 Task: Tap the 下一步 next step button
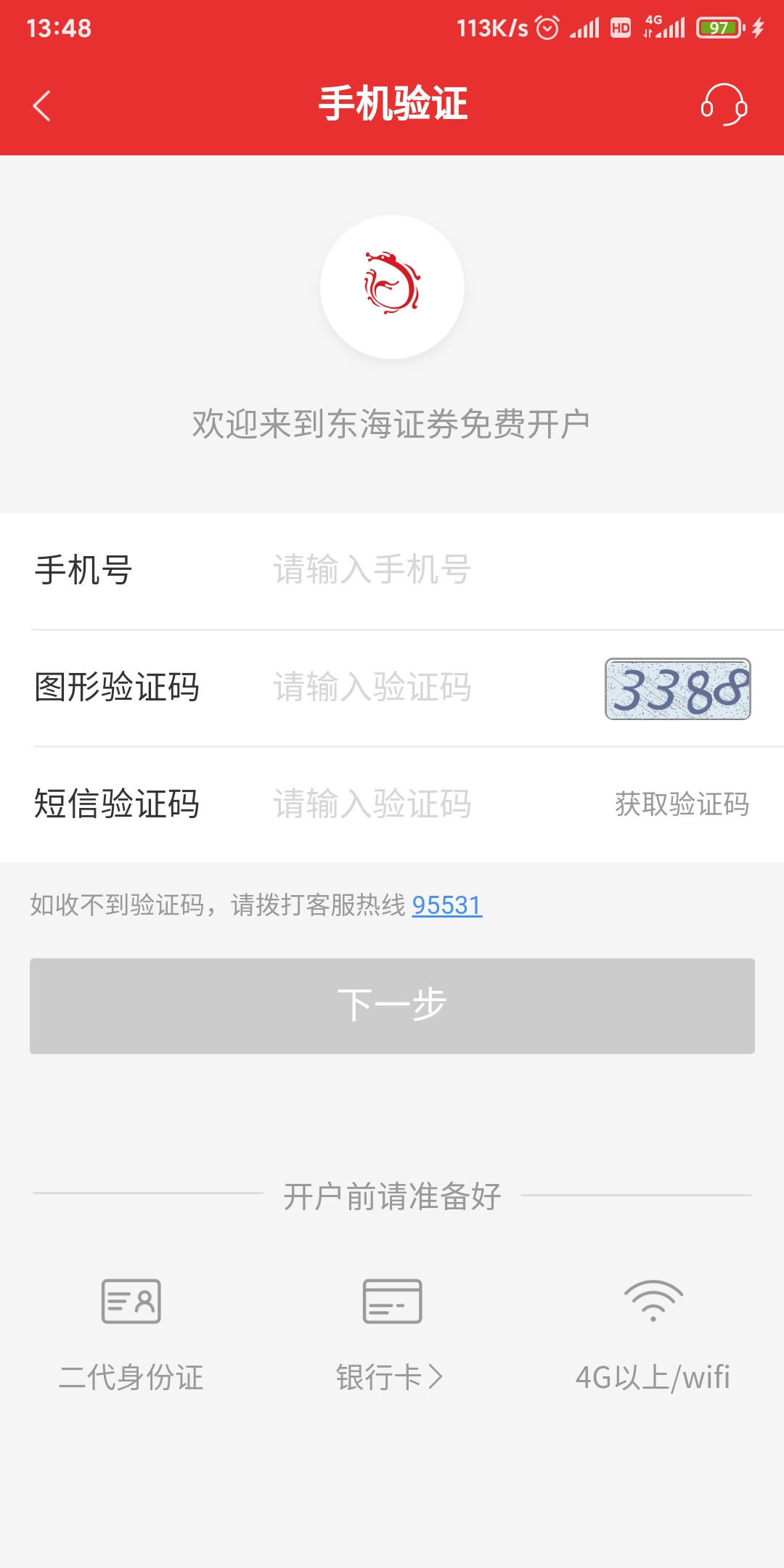pyautogui.click(x=392, y=1005)
